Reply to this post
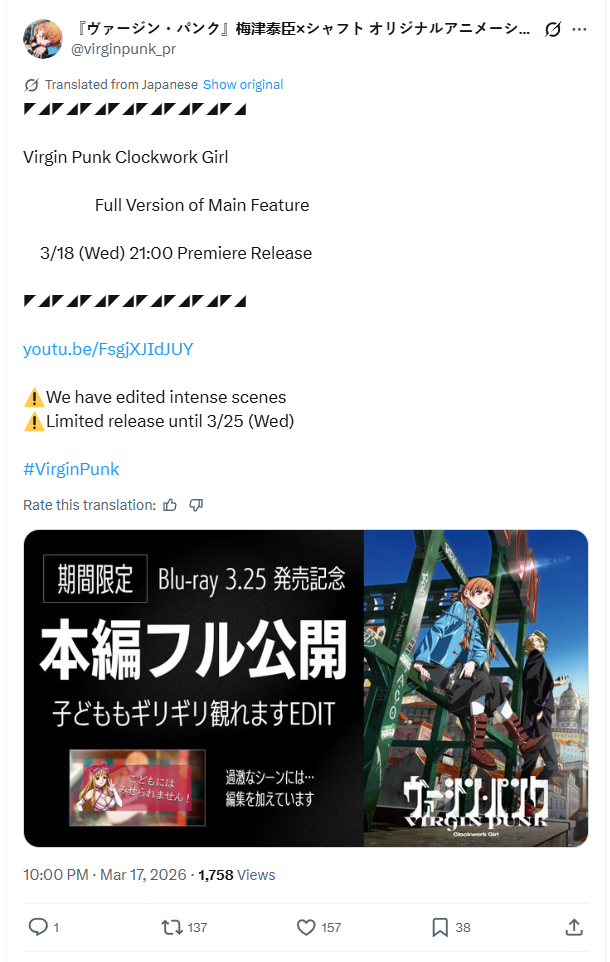 click(x=39, y=927)
